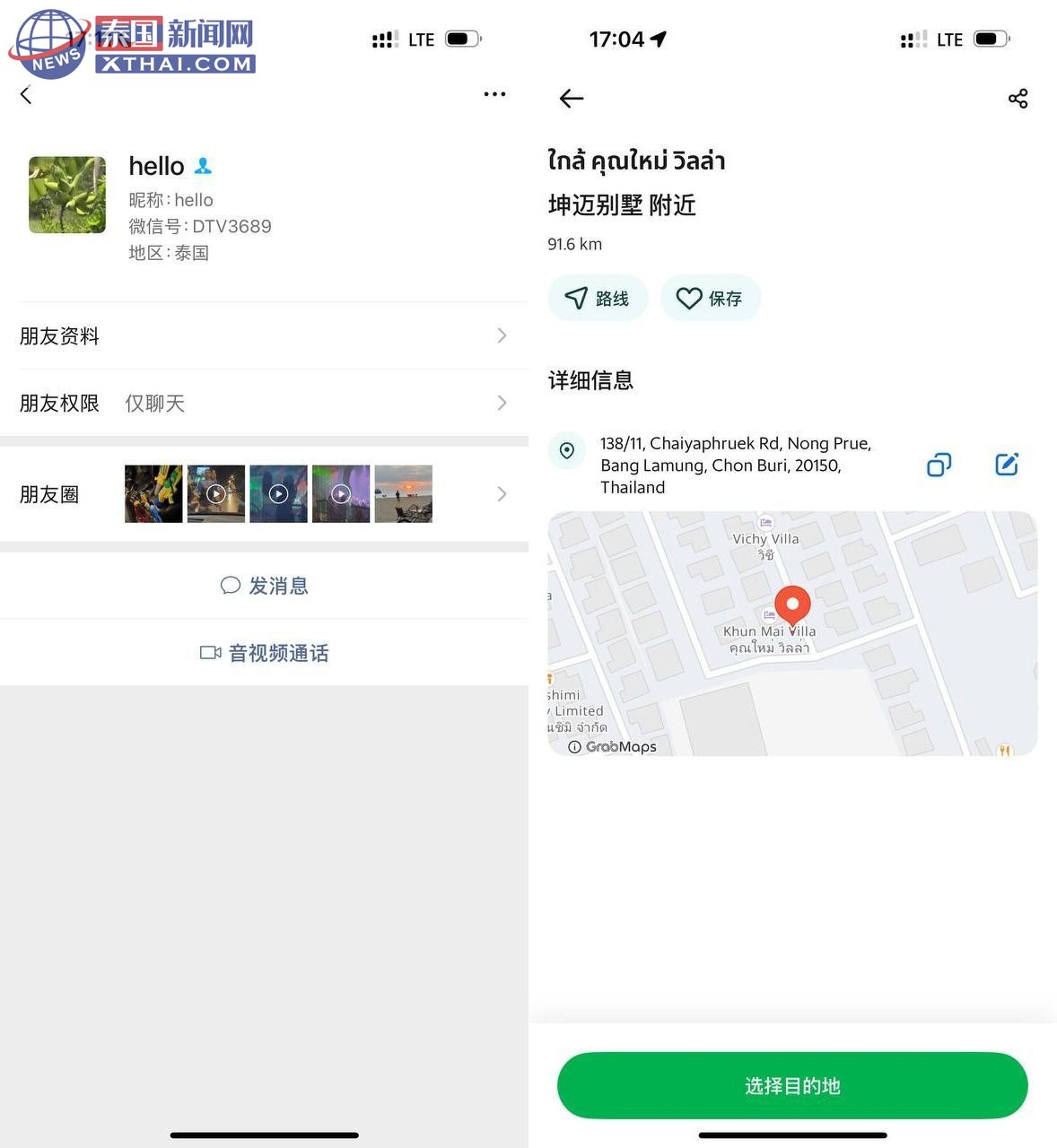Open the 朋友权限 setting

point(264,404)
